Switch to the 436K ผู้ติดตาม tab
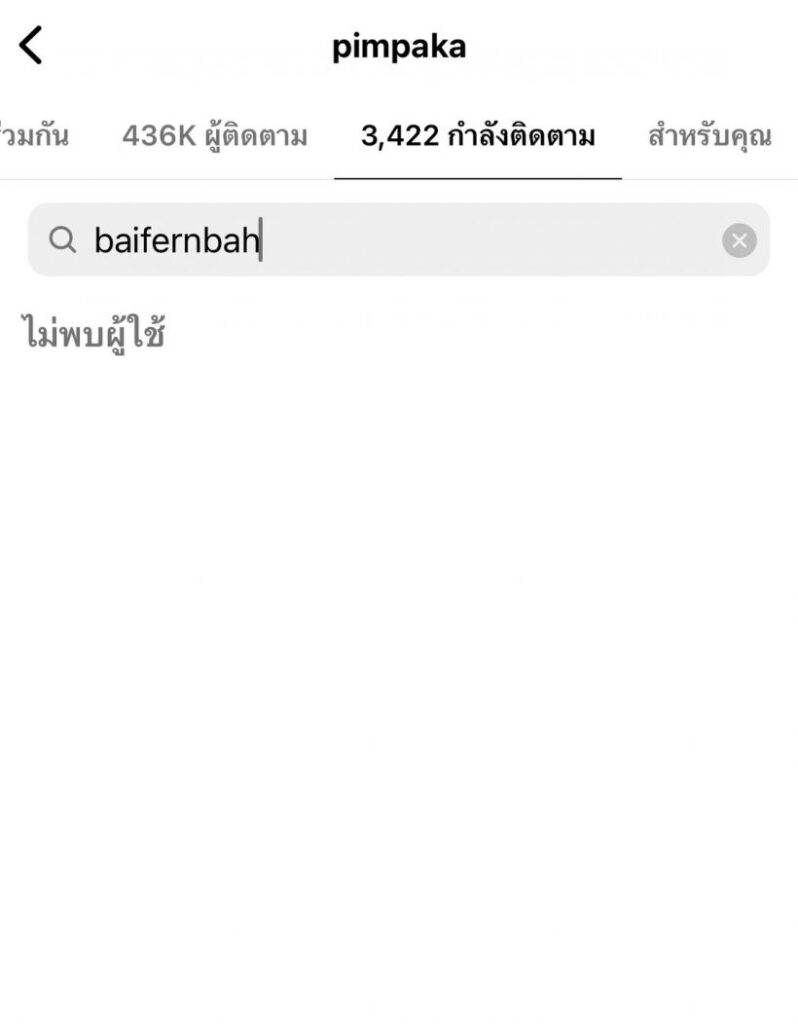Viewport: 798px width, 1024px height. click(214, 136)
